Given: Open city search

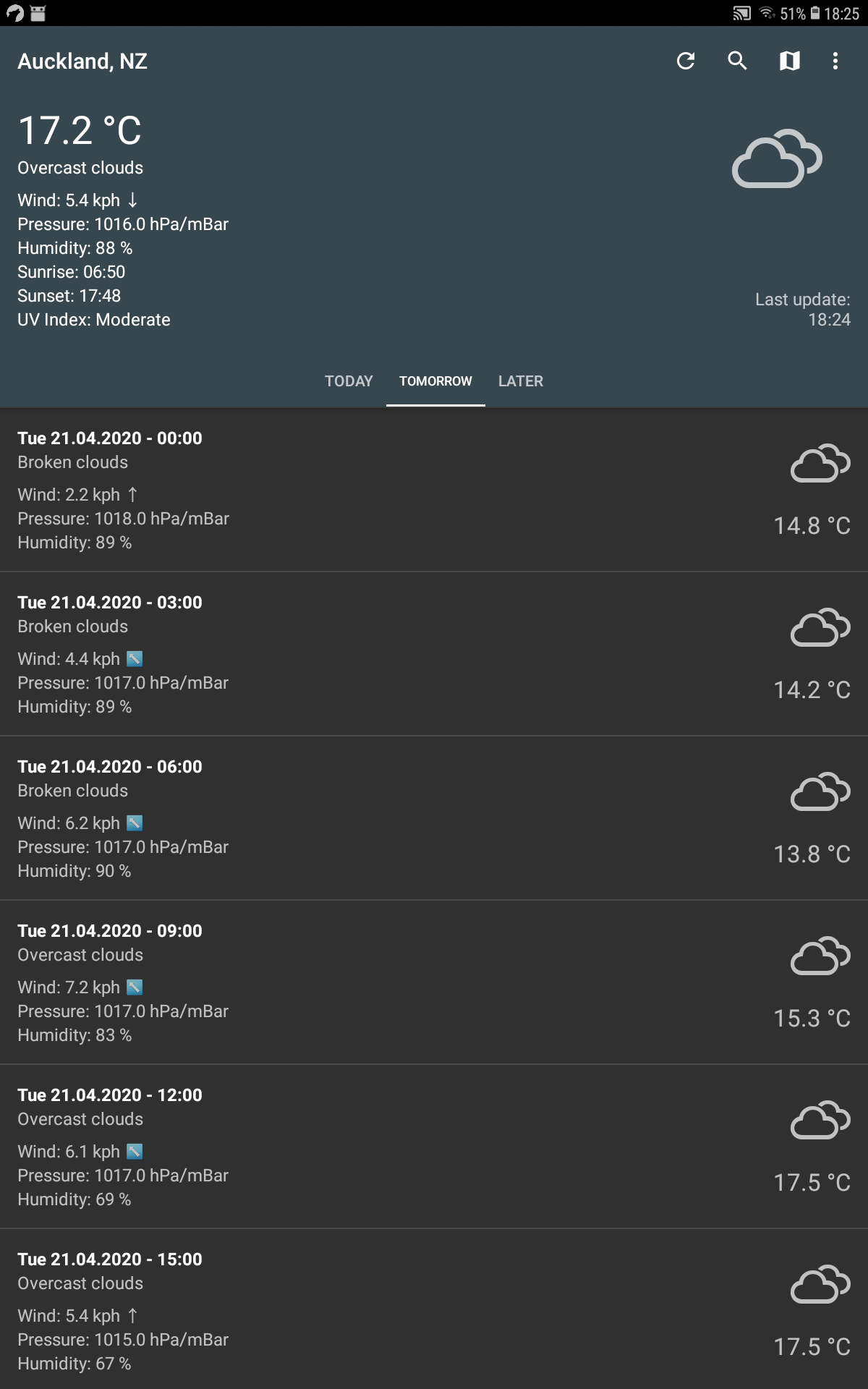Looking at the screenshot, I should click(737, 61).
